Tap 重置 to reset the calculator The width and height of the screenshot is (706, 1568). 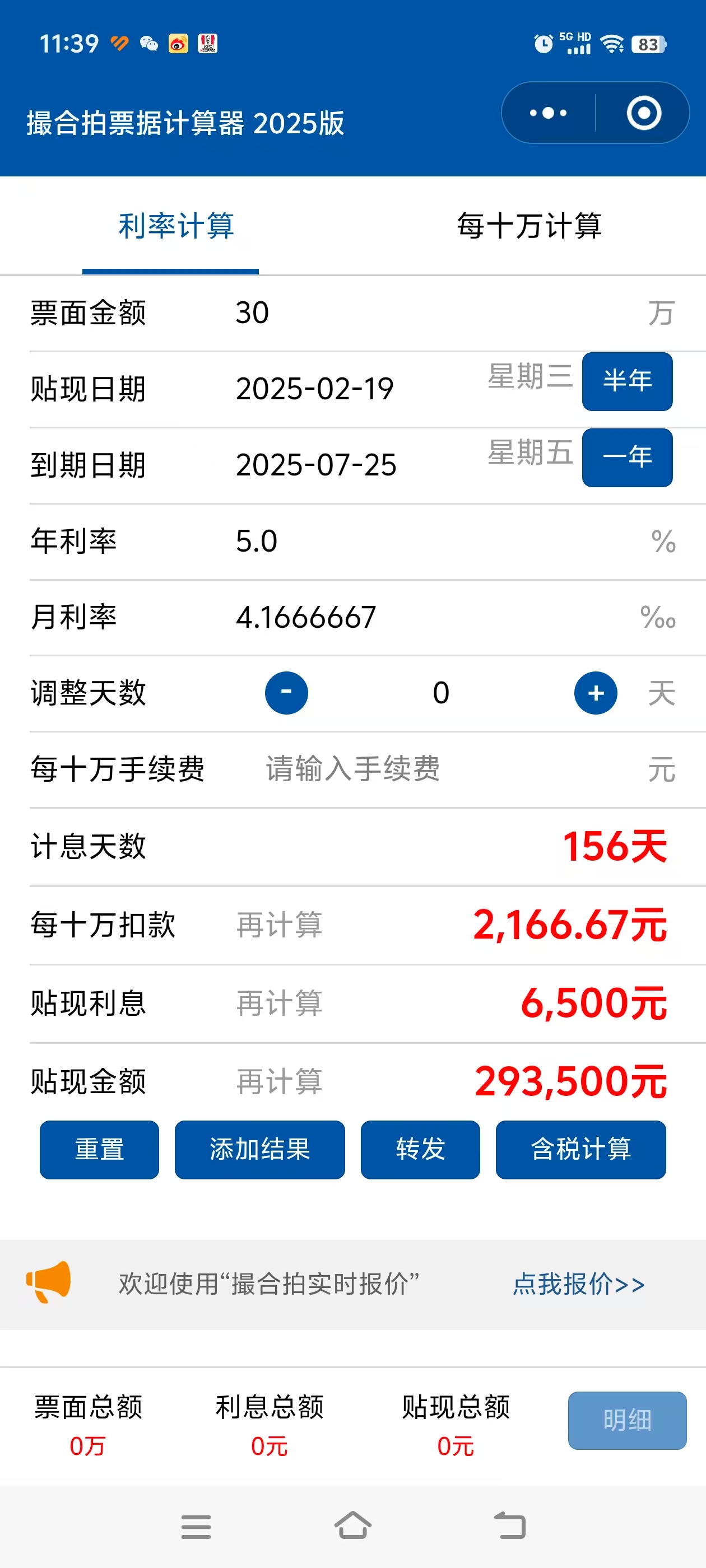(99, 1149)
